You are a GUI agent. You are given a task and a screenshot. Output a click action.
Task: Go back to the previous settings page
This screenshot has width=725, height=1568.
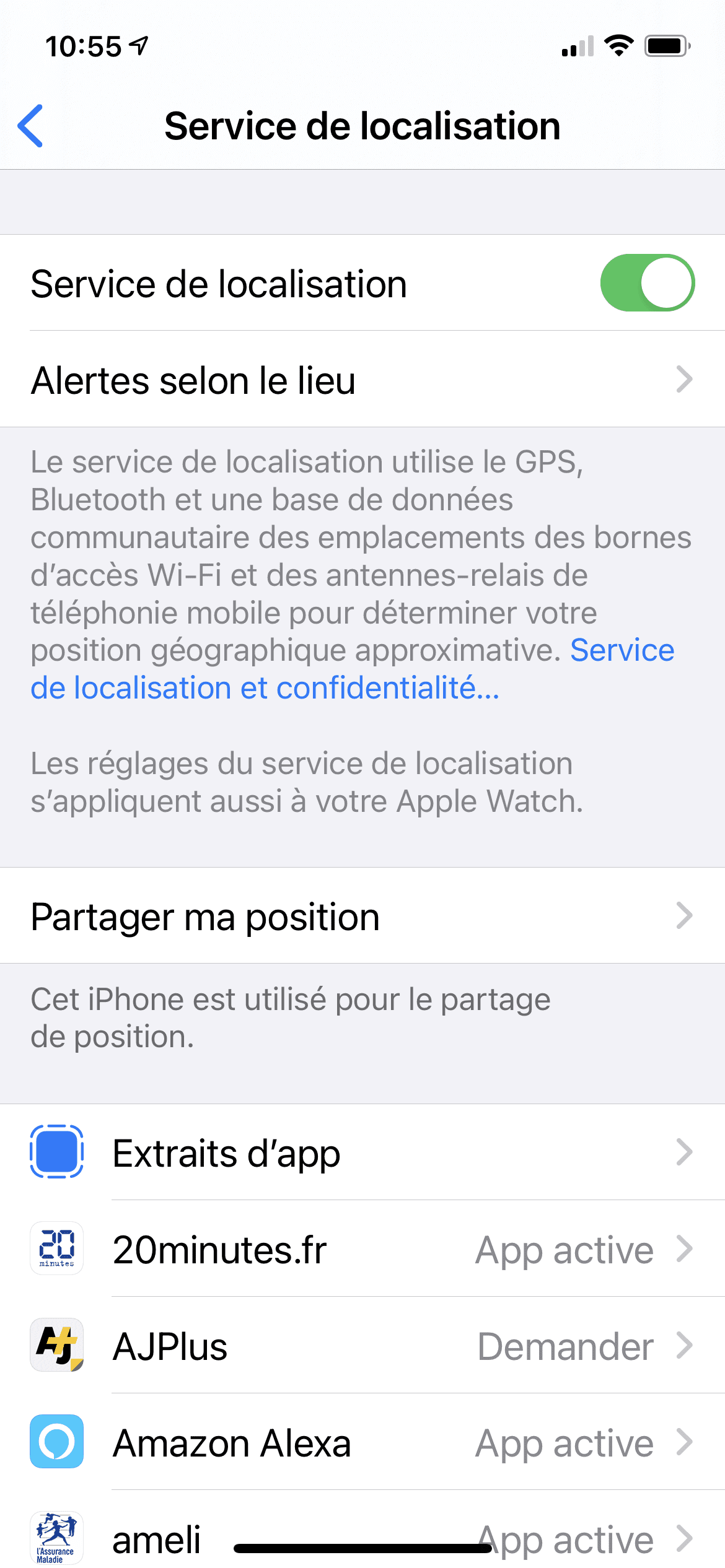click(31, 126)
